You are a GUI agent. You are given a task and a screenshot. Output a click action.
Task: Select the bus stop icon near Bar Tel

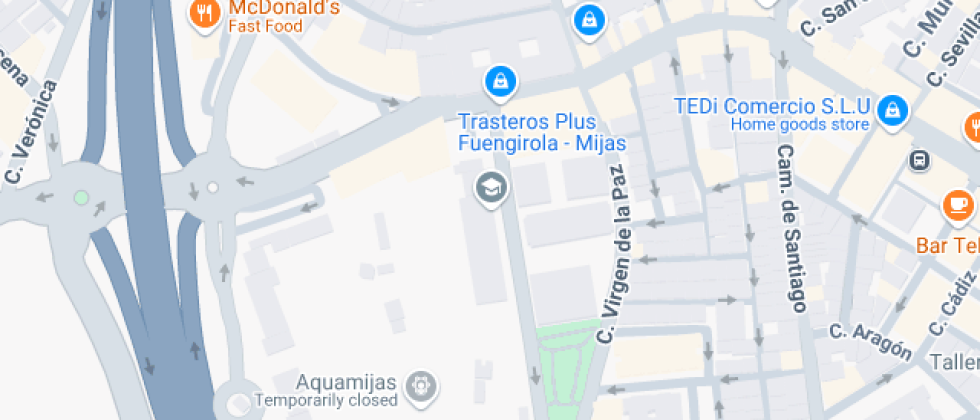pyautogui.click(x=918, y=159)
